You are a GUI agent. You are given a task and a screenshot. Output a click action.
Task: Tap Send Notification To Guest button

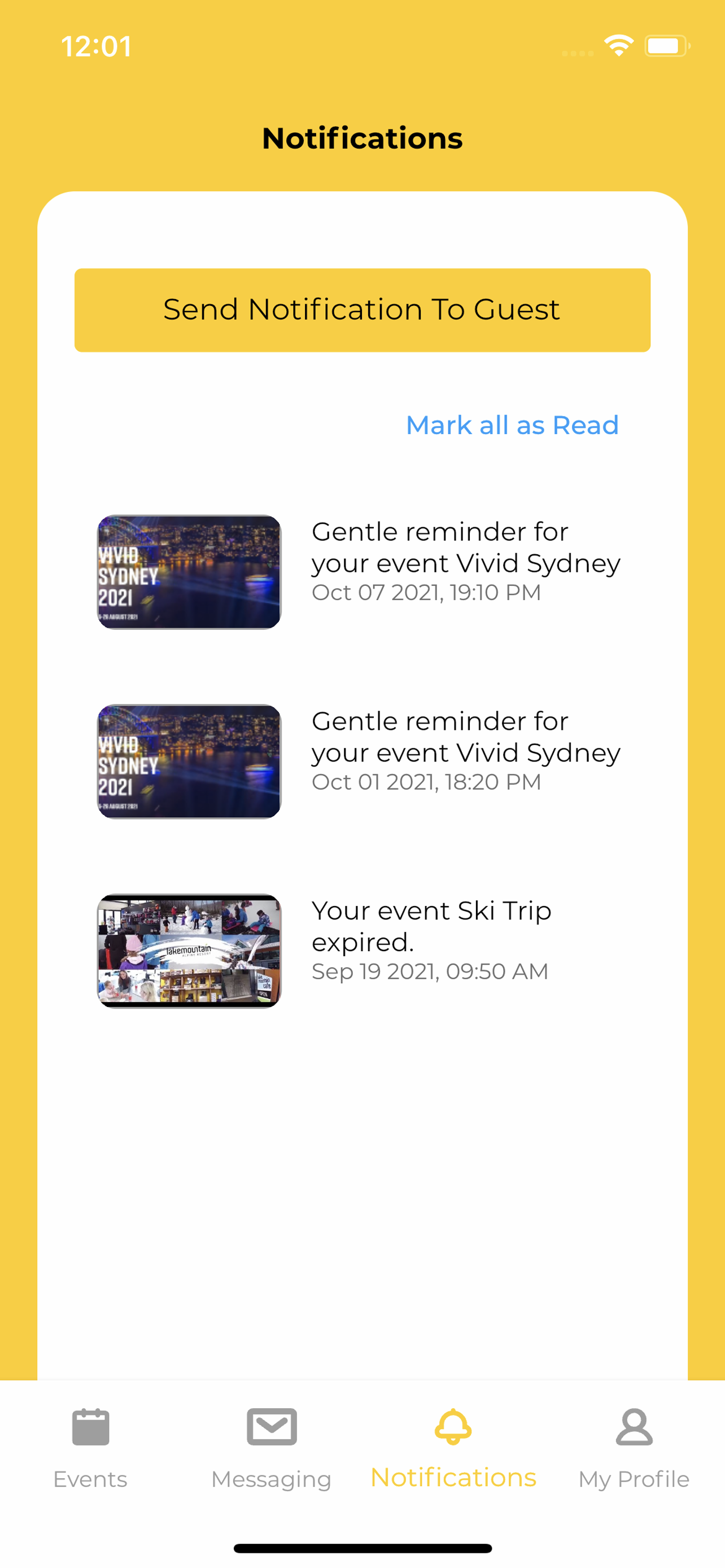(x=362, y=310)
